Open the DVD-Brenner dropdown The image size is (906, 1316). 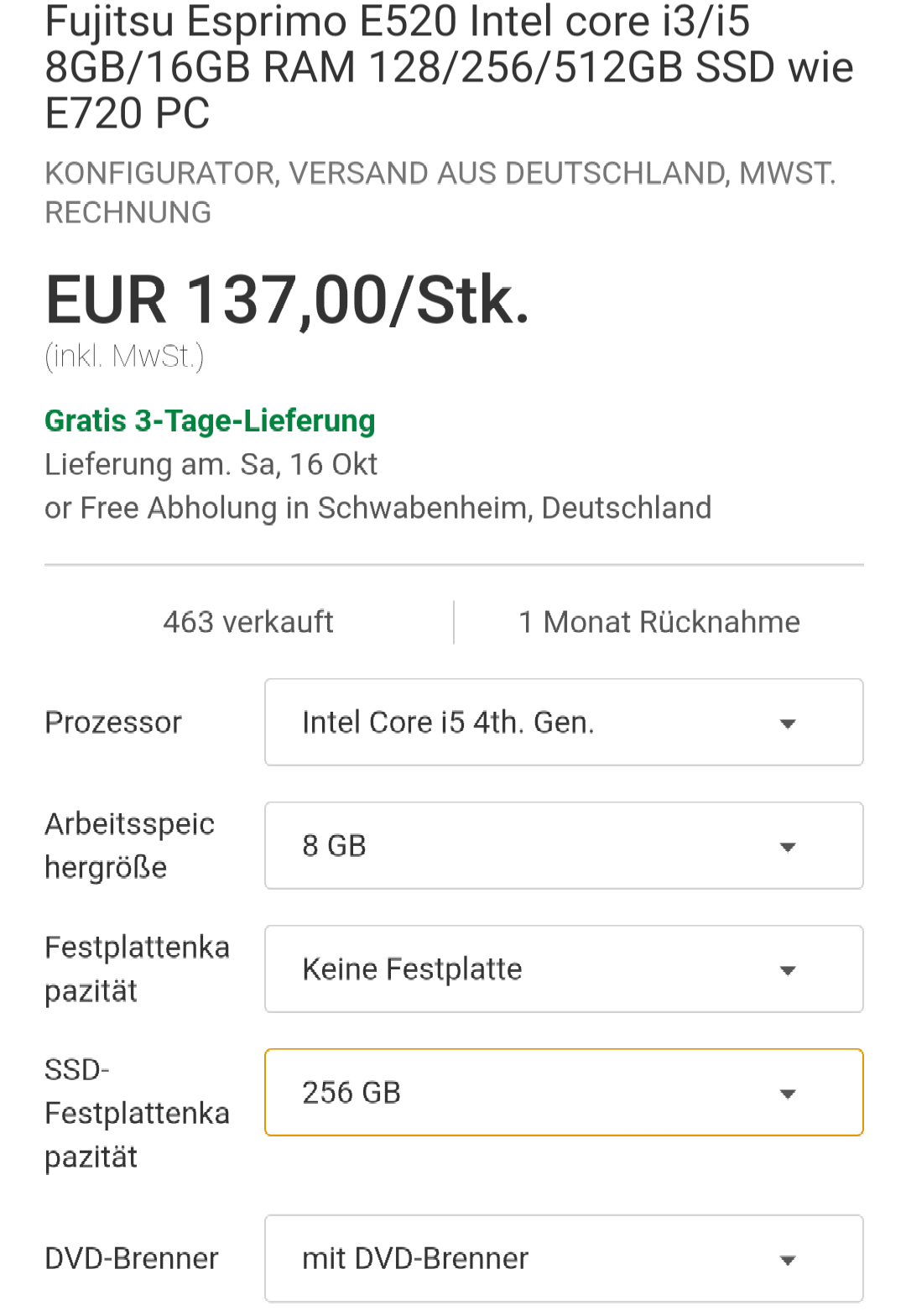(x=564, y=1258)
